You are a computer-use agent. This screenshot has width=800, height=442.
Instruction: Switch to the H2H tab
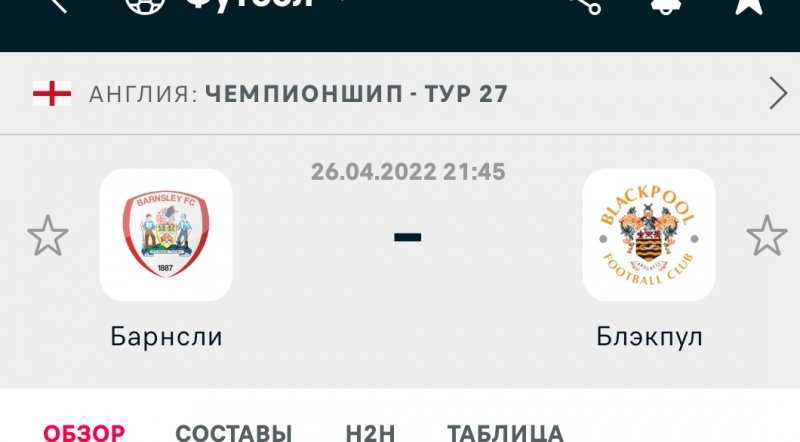(x=370, y=432)
